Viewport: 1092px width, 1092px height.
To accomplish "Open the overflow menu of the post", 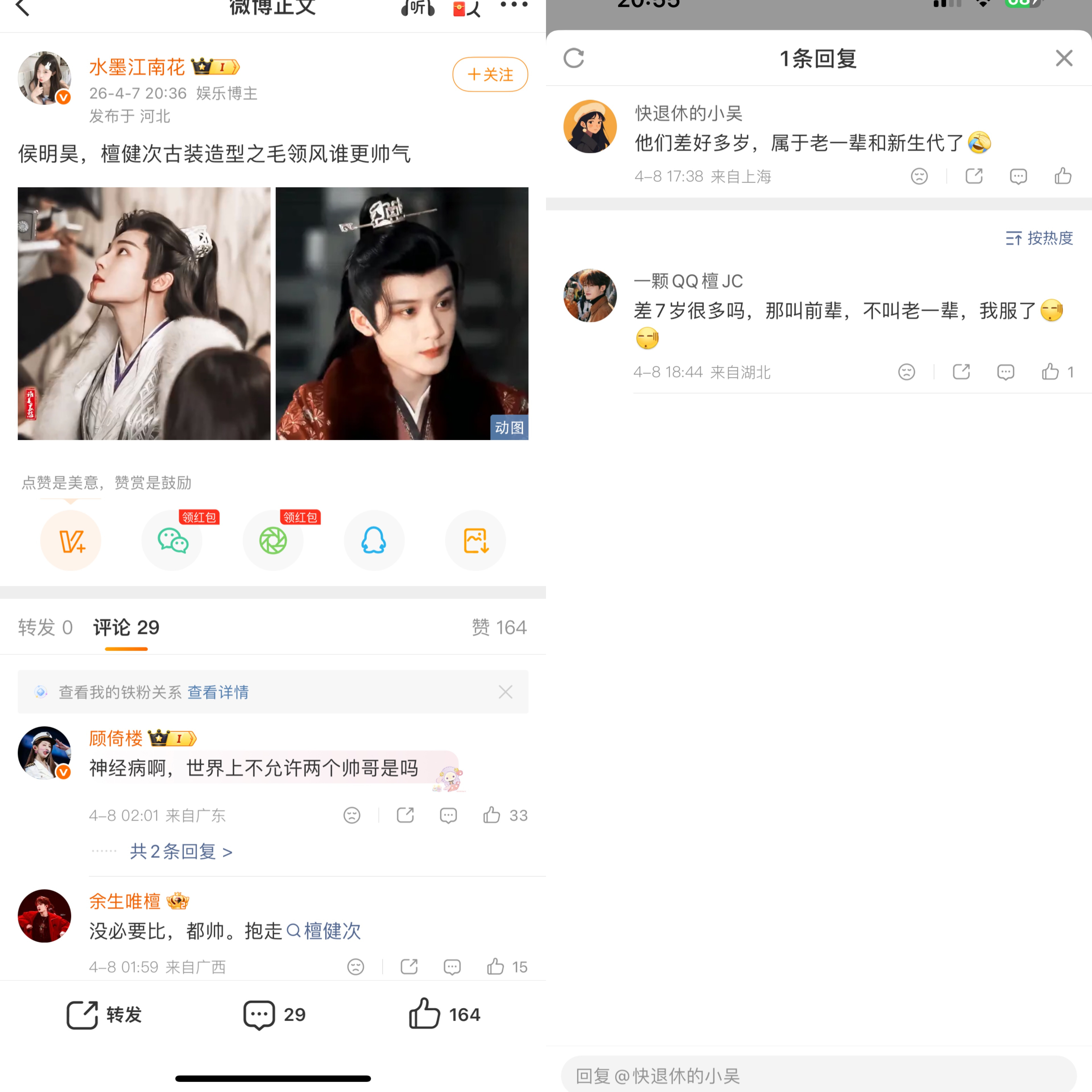I will click(513, 6).
